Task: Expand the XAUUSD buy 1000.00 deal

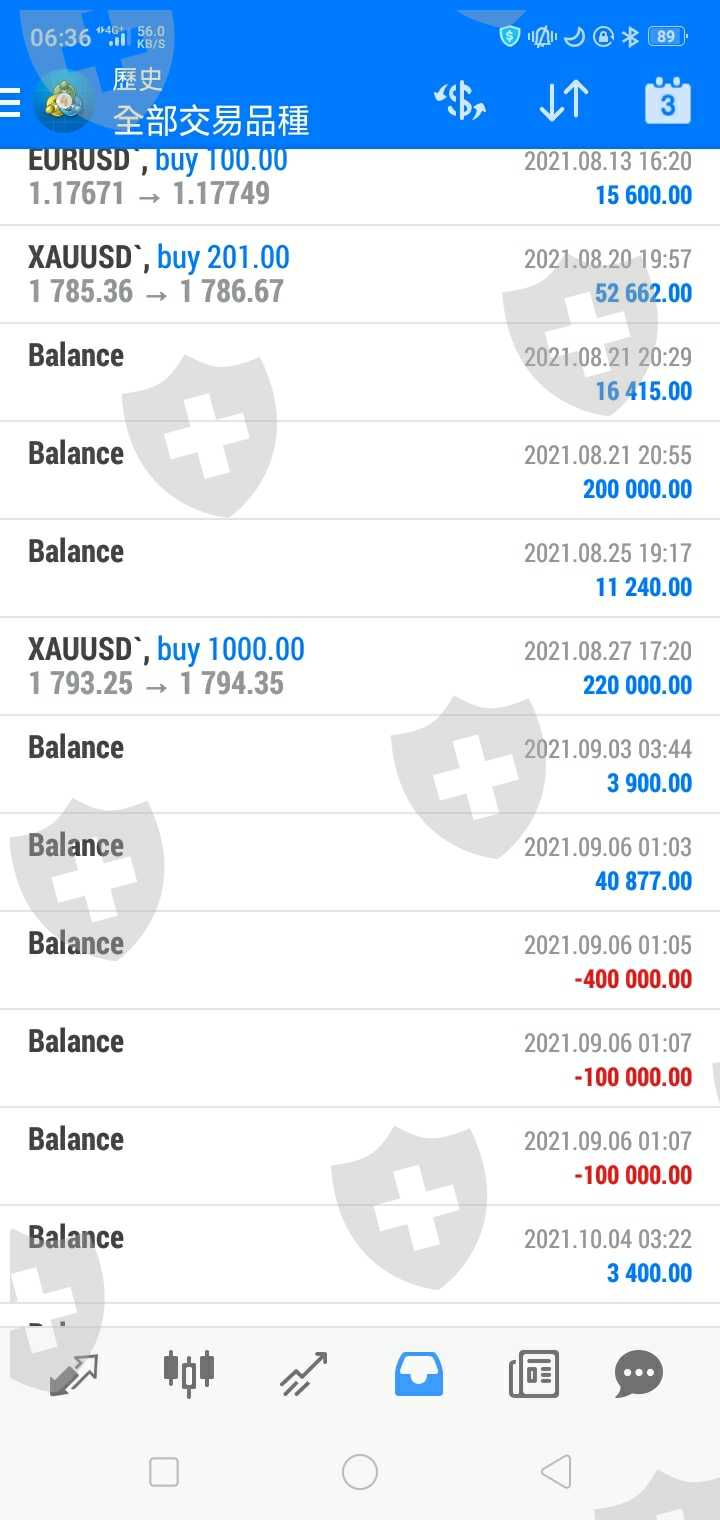Action: [360, 666]
